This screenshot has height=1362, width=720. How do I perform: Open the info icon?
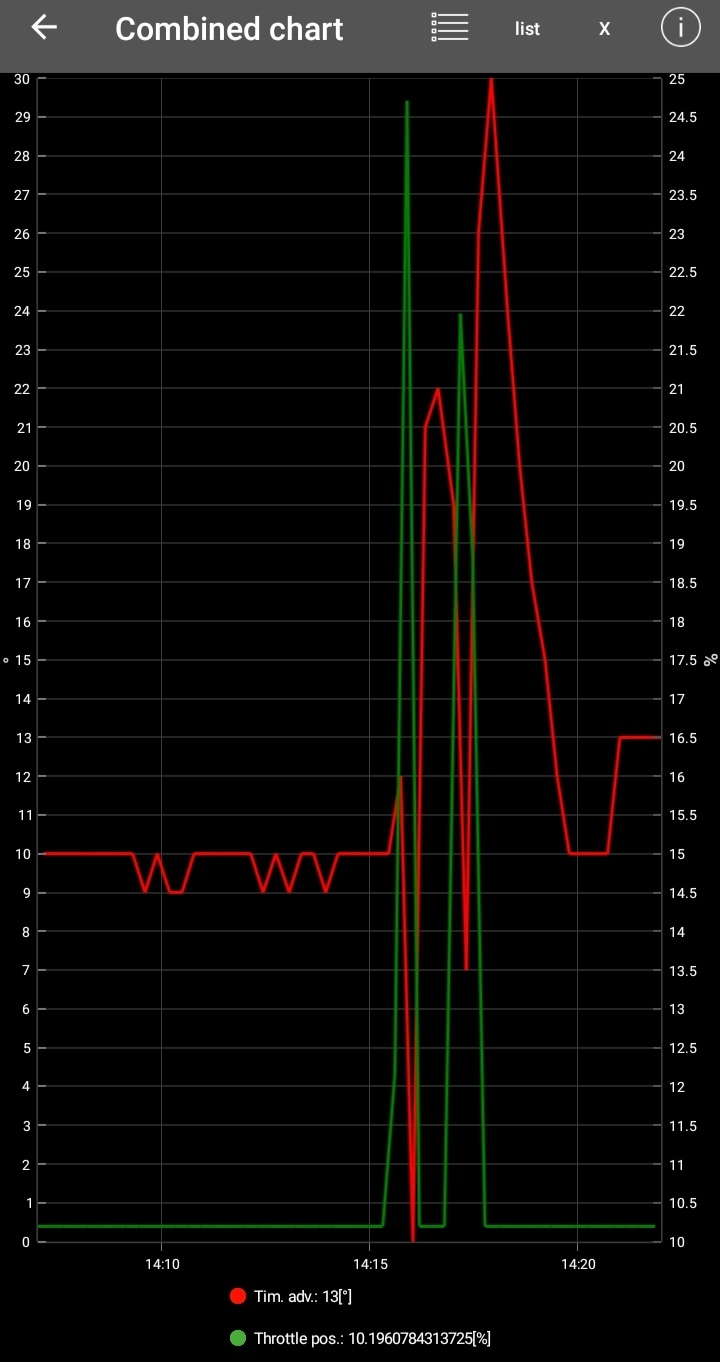pyautogui.click(x=681, y=28)
